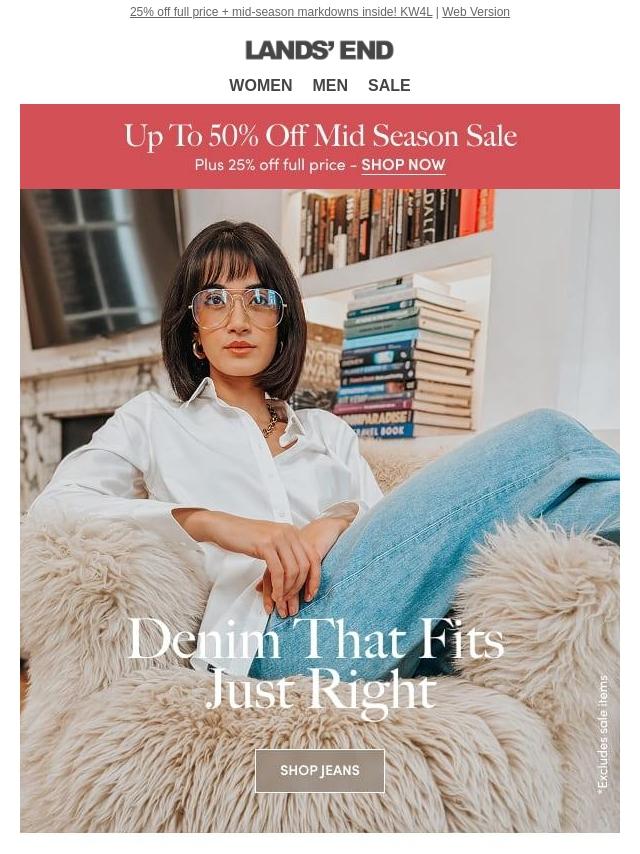Open the Web Version link
This screenshot has width=640, height=854.
tap(476, 12)
